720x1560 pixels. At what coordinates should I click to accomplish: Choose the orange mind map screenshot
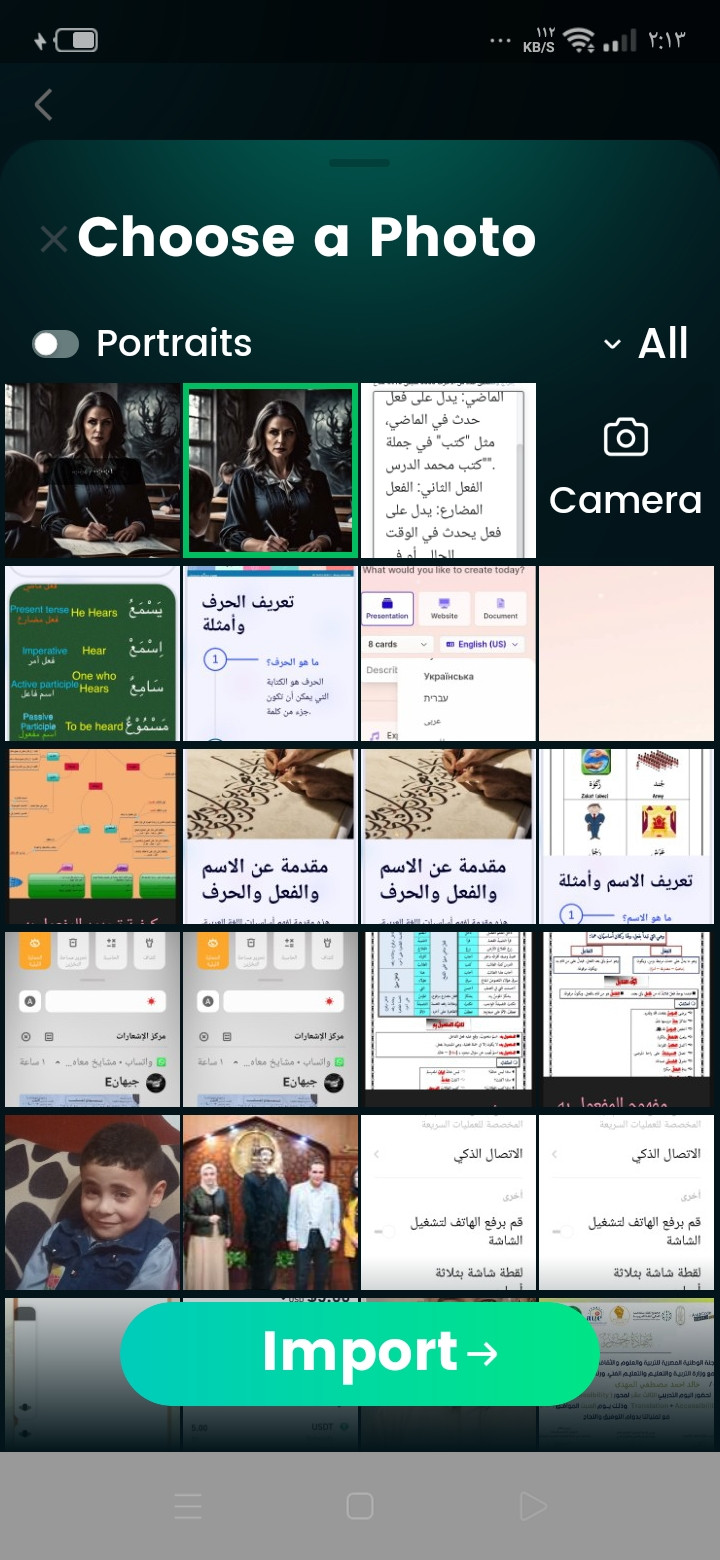click(92, 836)
